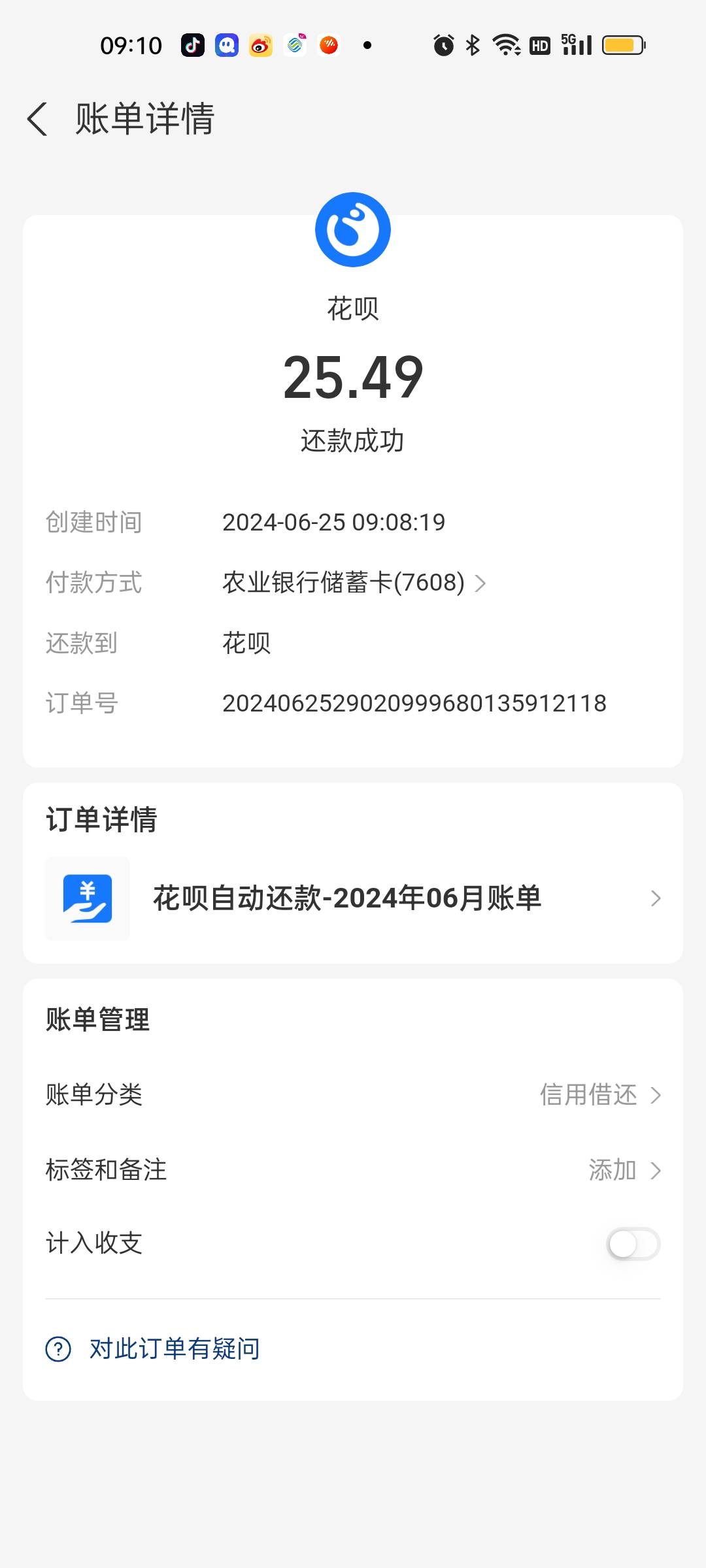Go back from the 账单详情 page
Image resolution: width=706 pixels, height=1568 pixels.
37,119
